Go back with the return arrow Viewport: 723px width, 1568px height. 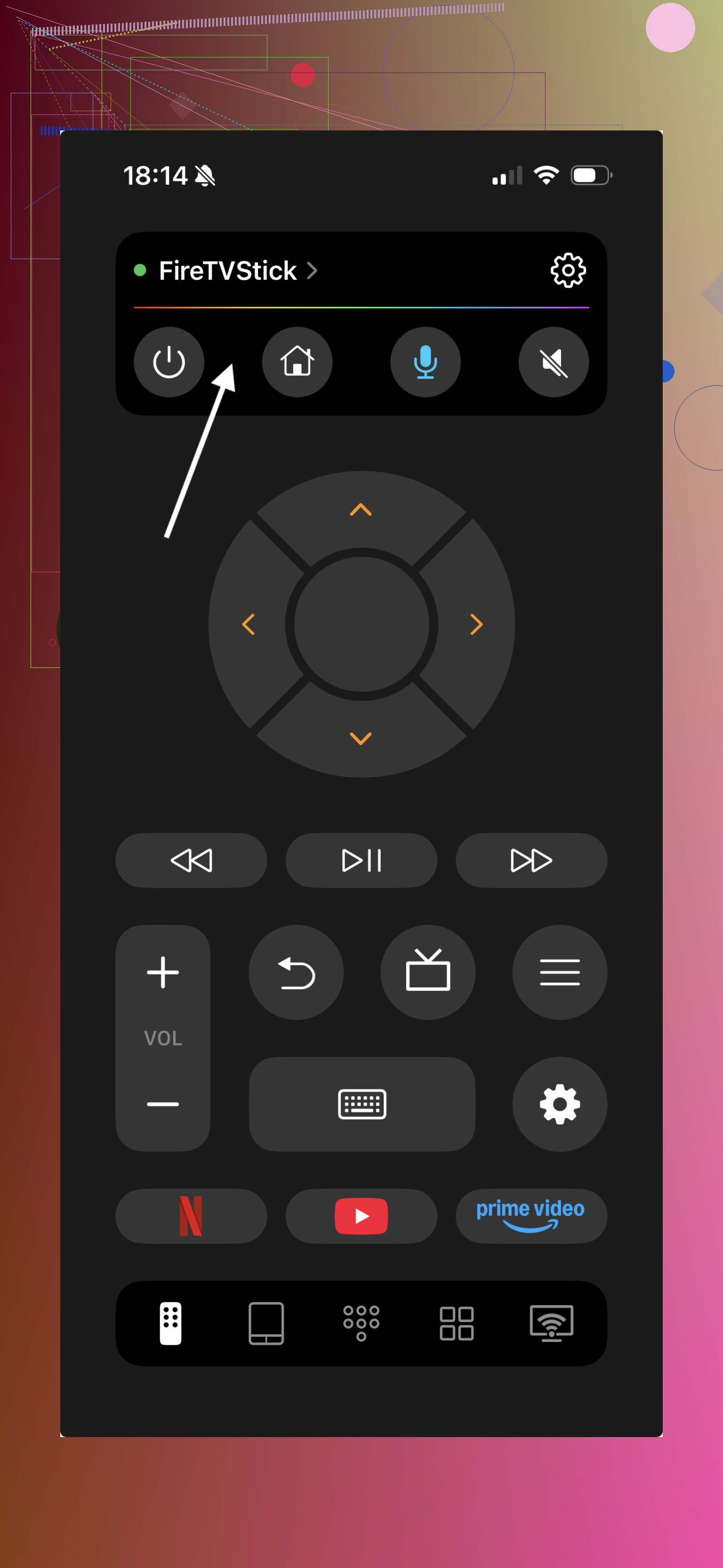[296, 972]
